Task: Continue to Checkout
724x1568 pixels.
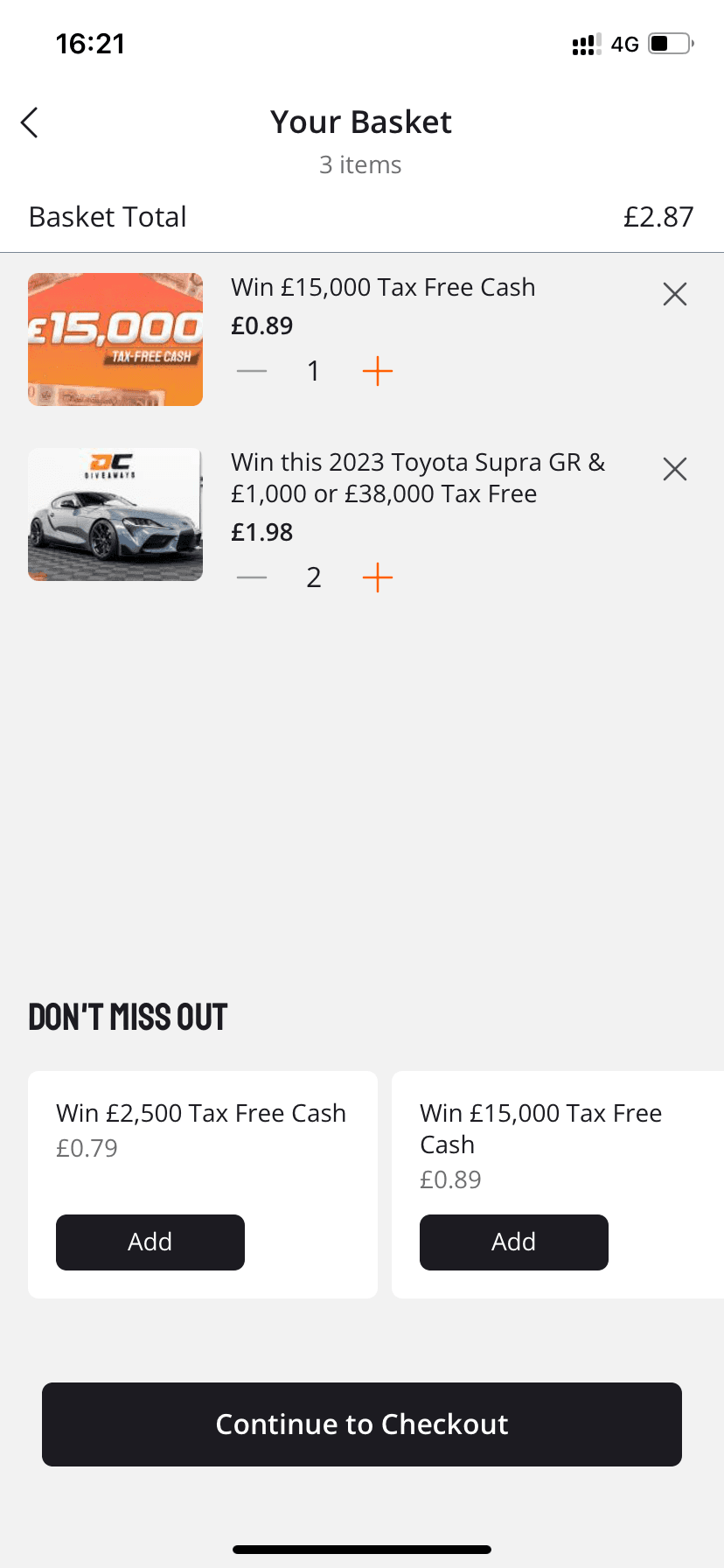Action: 362,1424
